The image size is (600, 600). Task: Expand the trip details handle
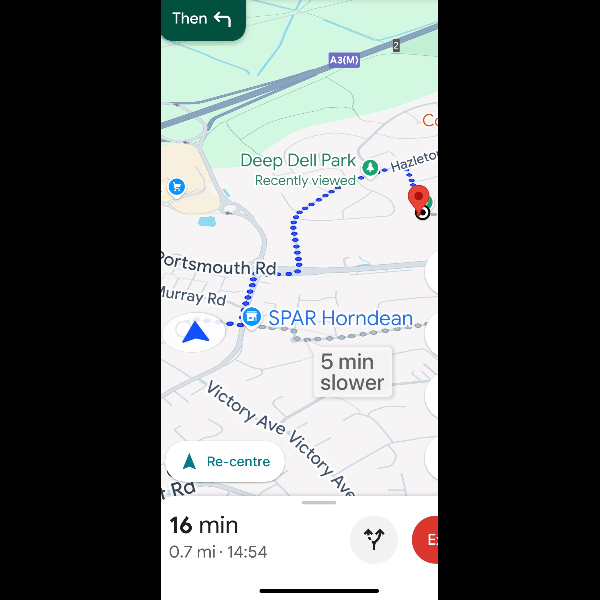[319, 502]
